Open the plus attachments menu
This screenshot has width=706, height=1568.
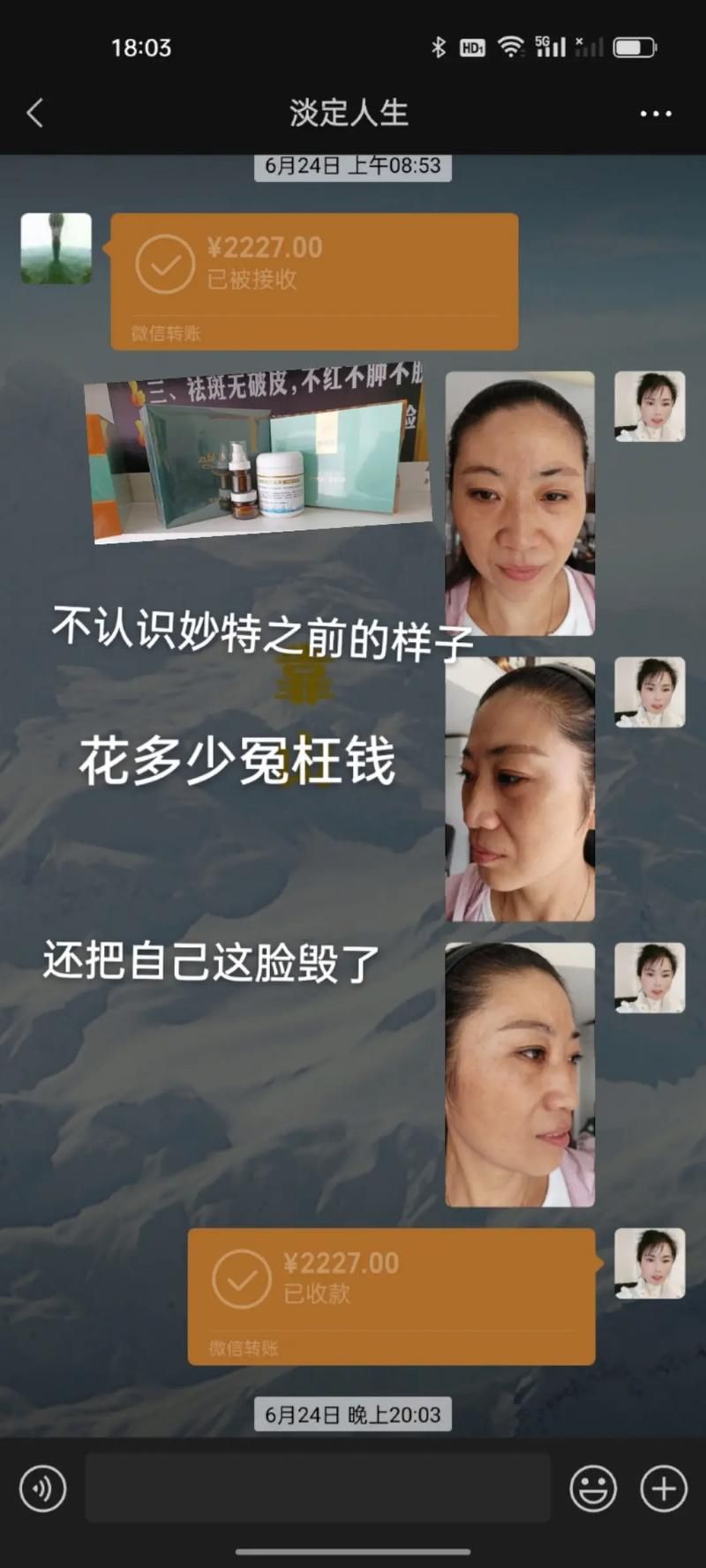click(664, 1489)
